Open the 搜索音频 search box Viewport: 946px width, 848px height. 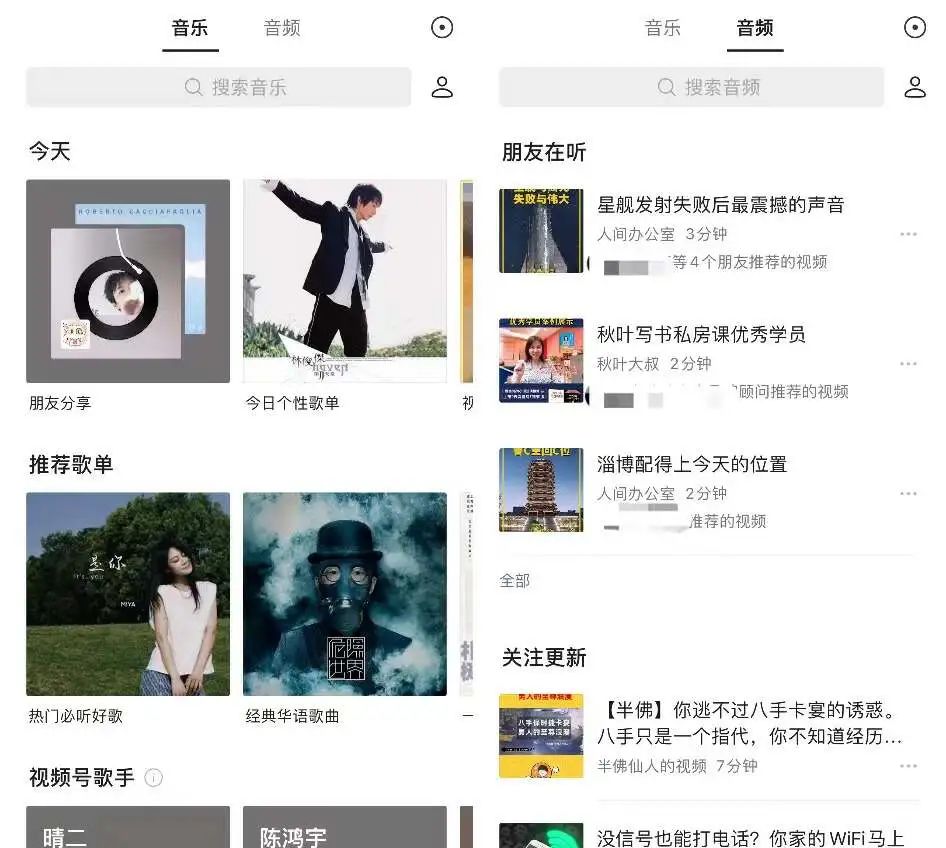(691, 88)
